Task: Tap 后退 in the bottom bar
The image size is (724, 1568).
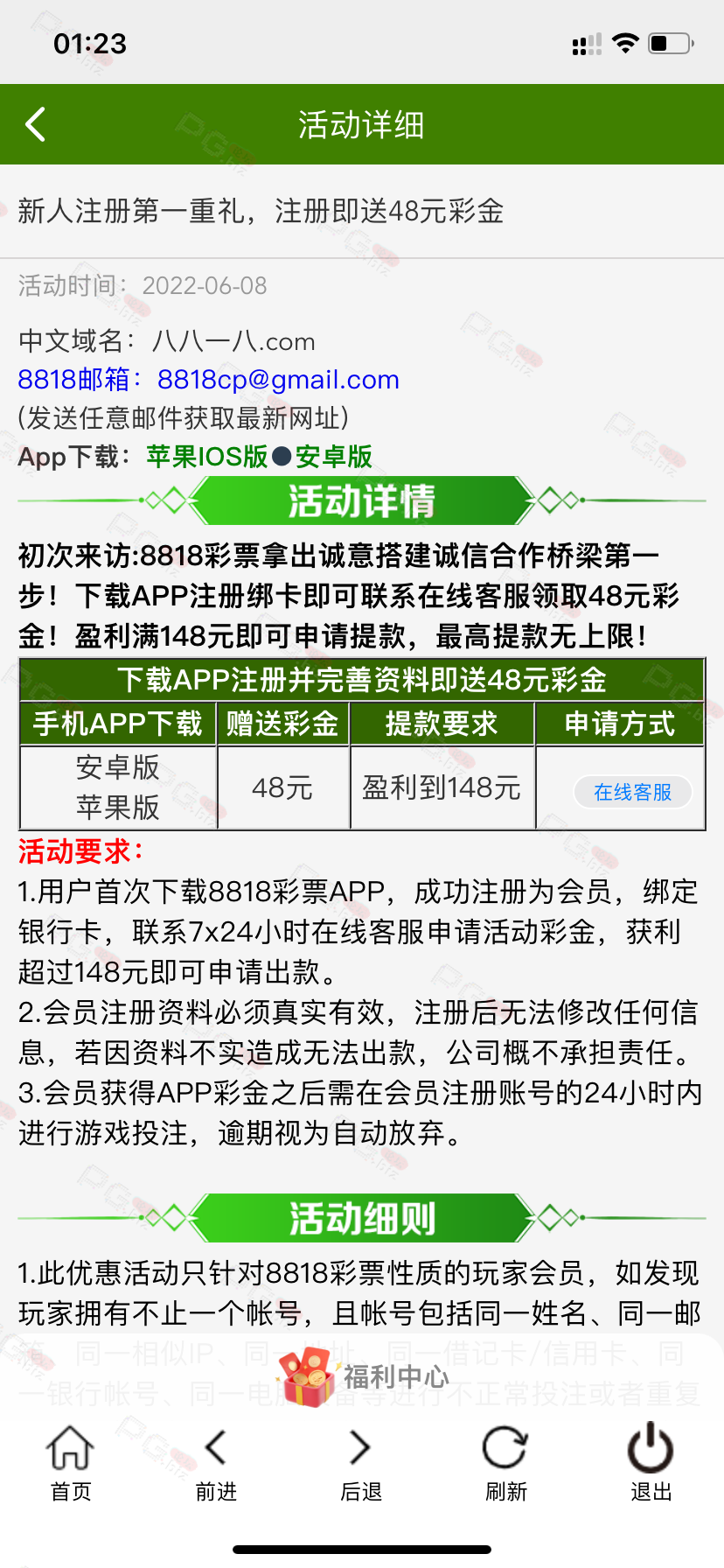Action: click(x=361, y=1463)
